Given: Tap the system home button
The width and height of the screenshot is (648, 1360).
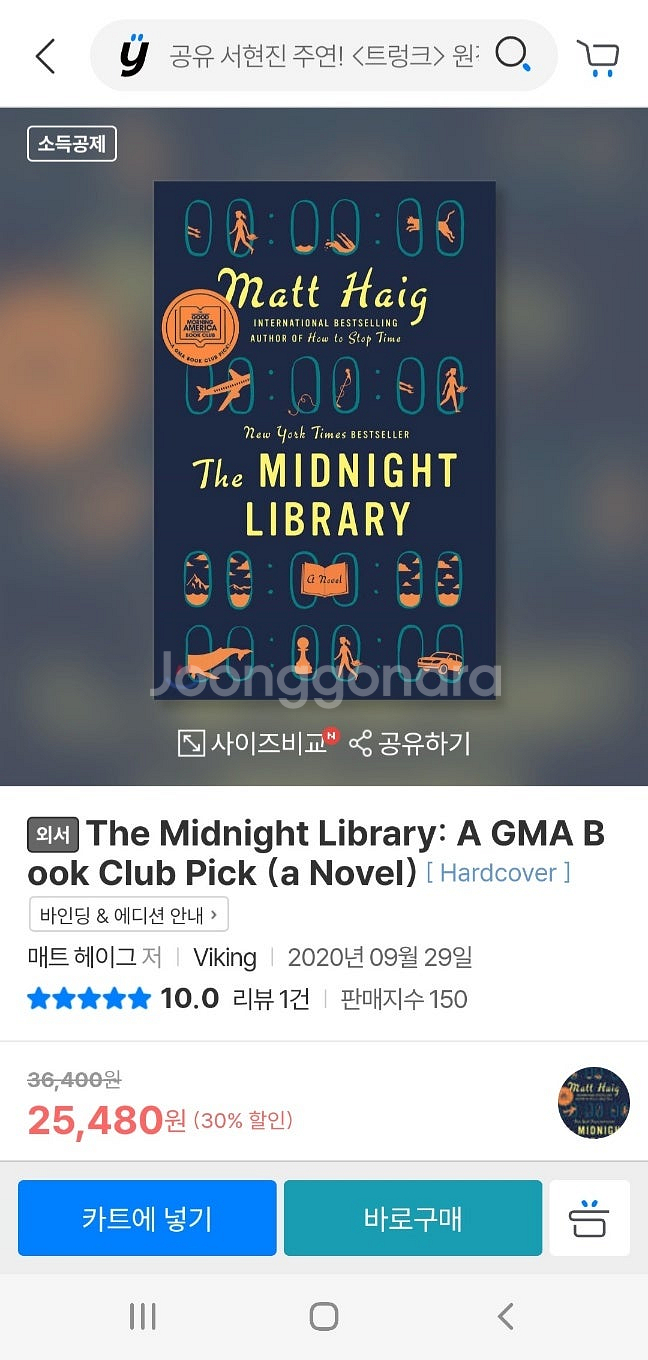Looking at the screenshot, I should (x=323, y=1316).
